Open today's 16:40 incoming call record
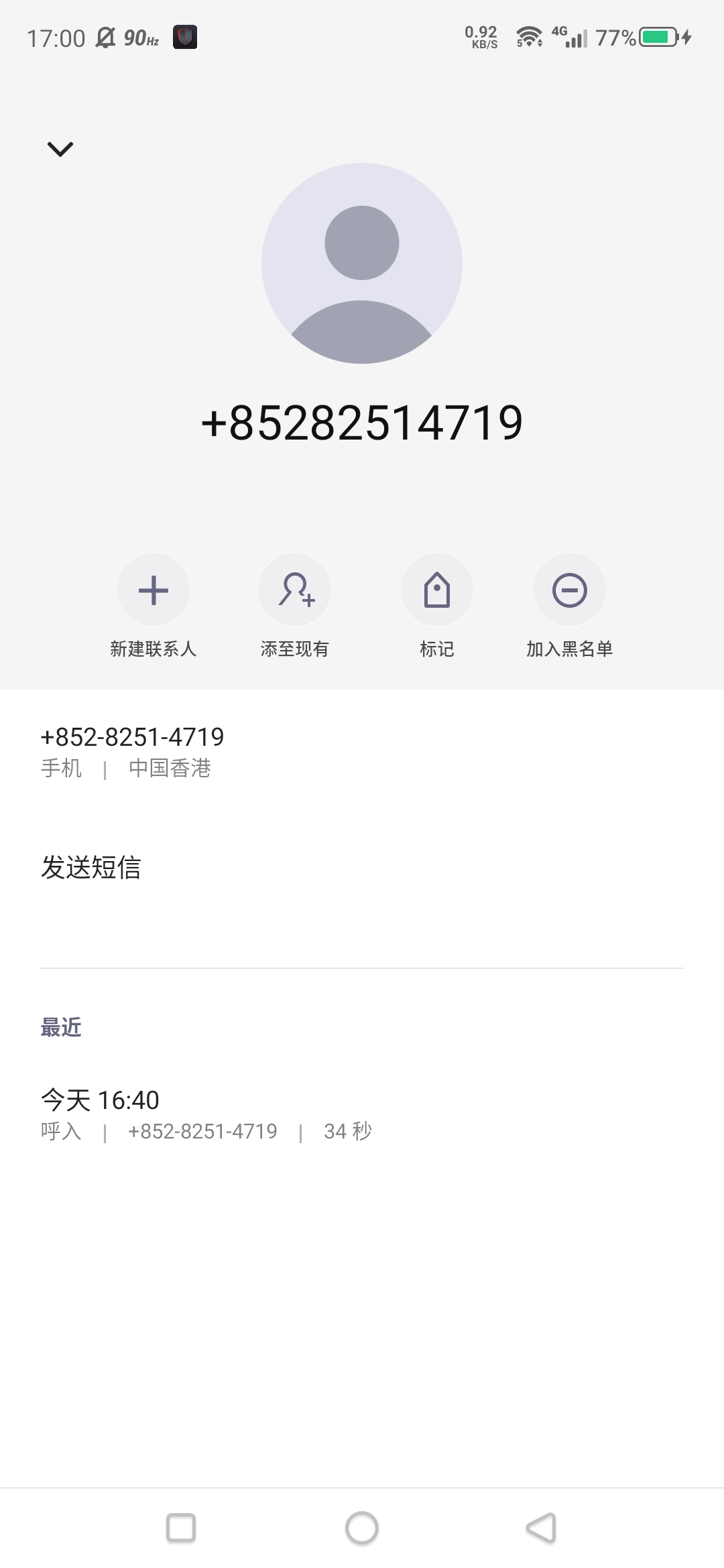Viewport: 724px width, 1568px height. (206, 1115)
